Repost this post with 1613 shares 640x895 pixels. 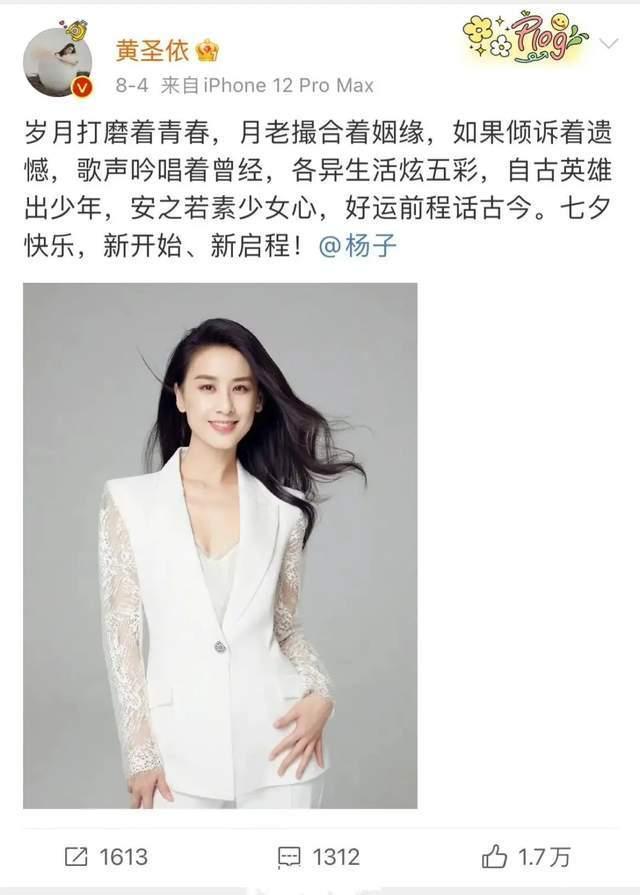(105, 857)
